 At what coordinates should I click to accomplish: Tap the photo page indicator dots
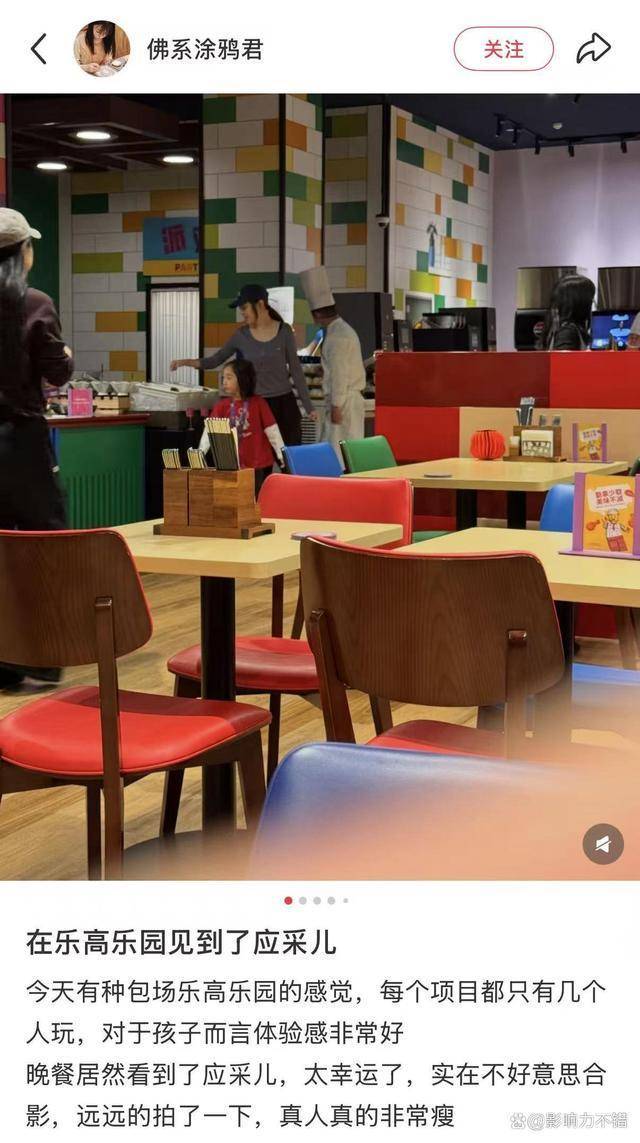click(x=317, y=900)
